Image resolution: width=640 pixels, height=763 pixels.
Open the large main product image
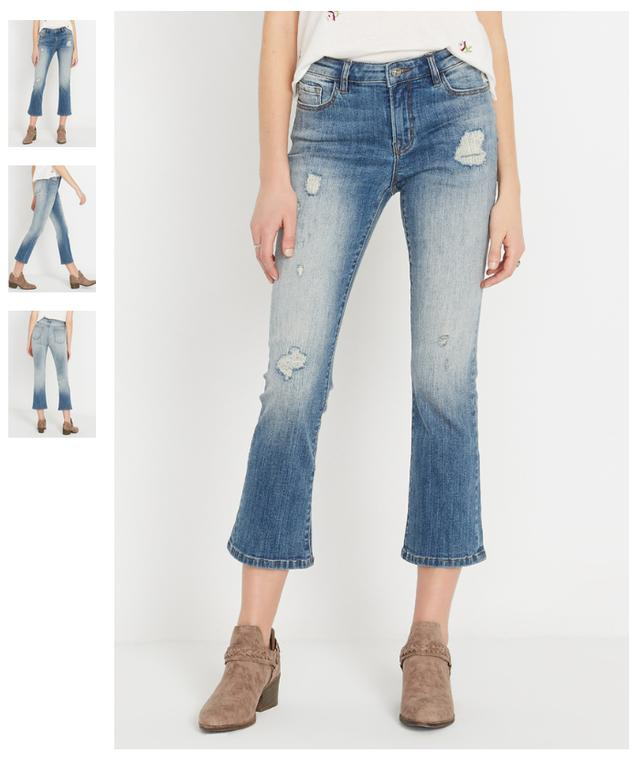pos(371,382)
